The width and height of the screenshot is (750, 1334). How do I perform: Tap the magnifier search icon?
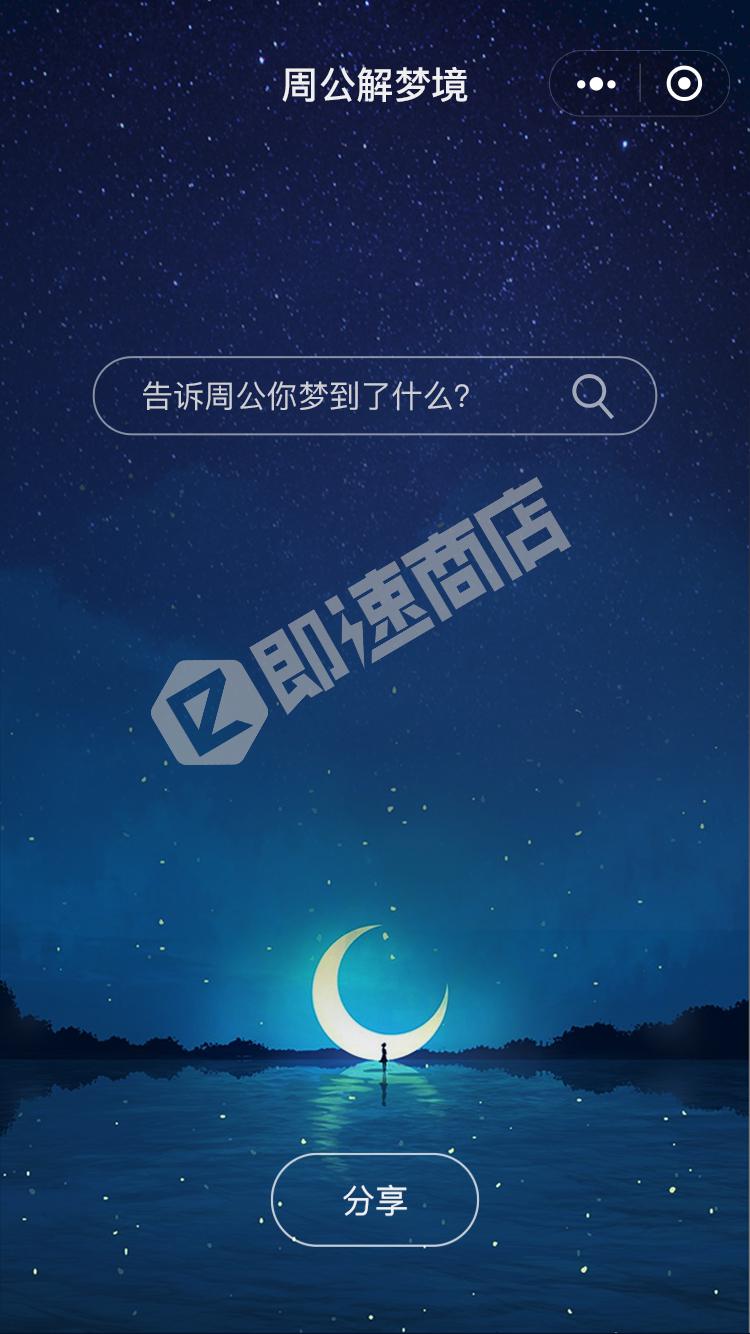pos(592,396)
